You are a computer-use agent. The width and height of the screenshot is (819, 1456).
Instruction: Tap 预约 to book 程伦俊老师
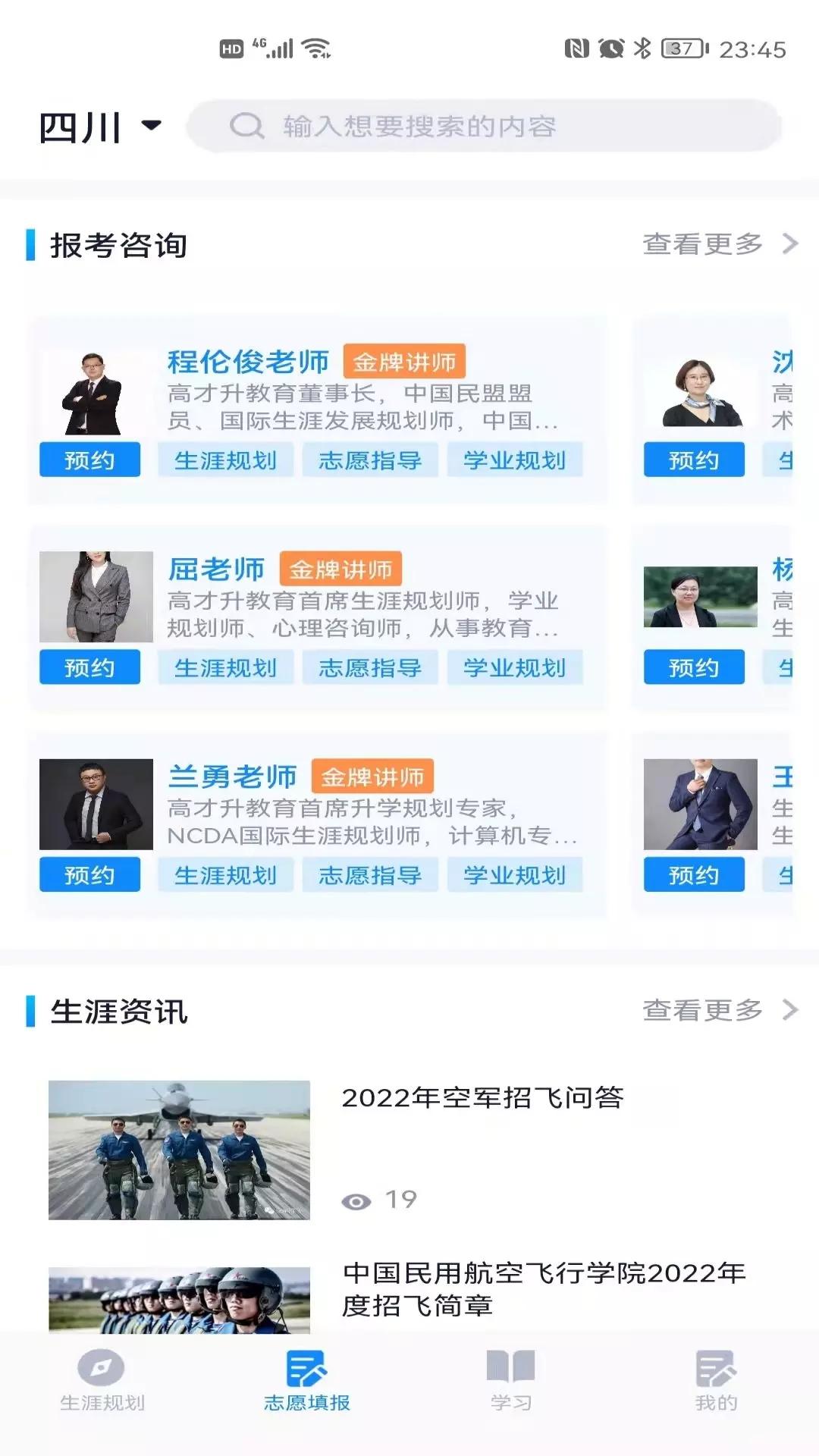point(89,459)
